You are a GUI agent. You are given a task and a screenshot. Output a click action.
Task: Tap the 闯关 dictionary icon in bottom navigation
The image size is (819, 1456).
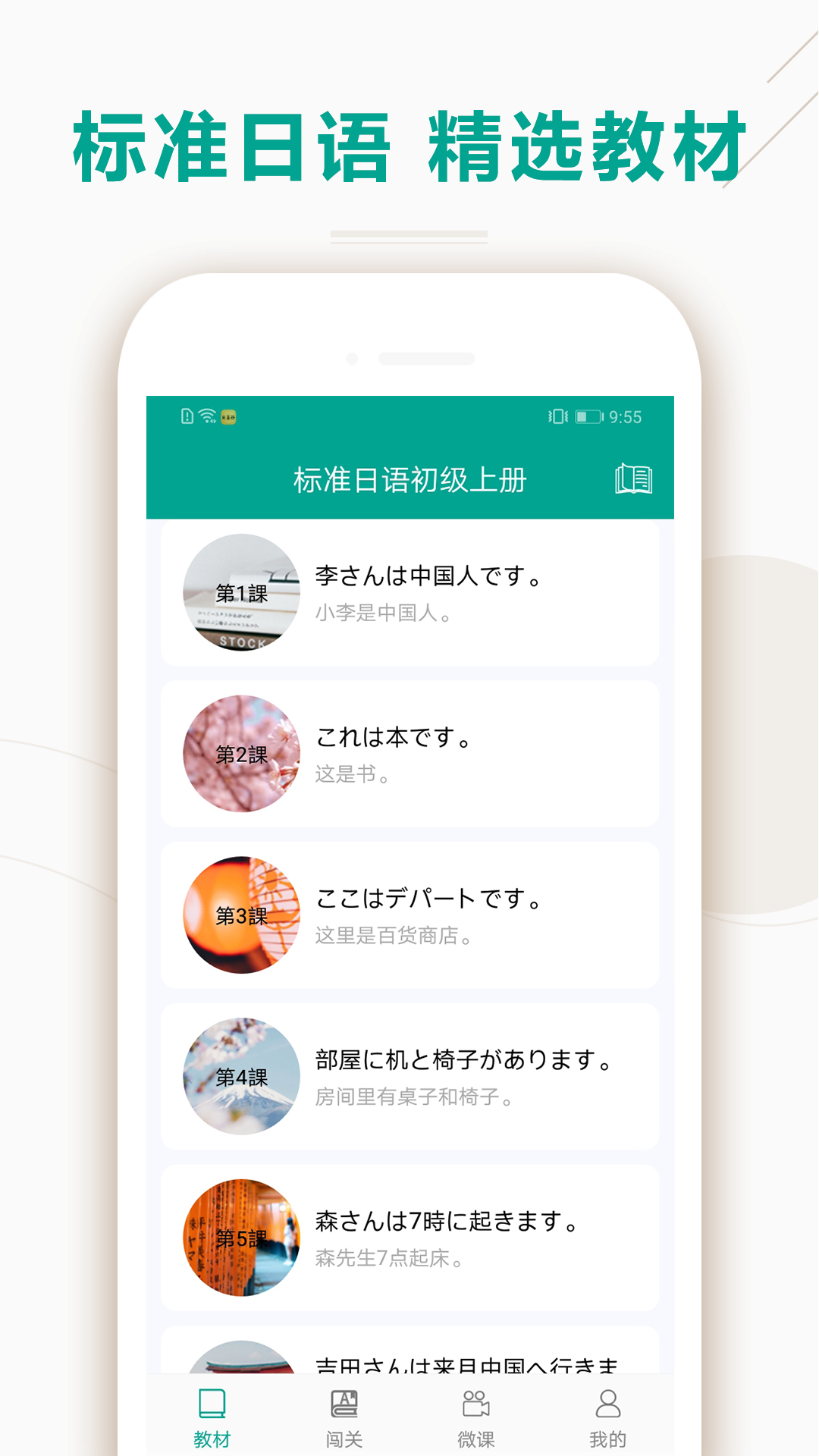(343, 1404)
